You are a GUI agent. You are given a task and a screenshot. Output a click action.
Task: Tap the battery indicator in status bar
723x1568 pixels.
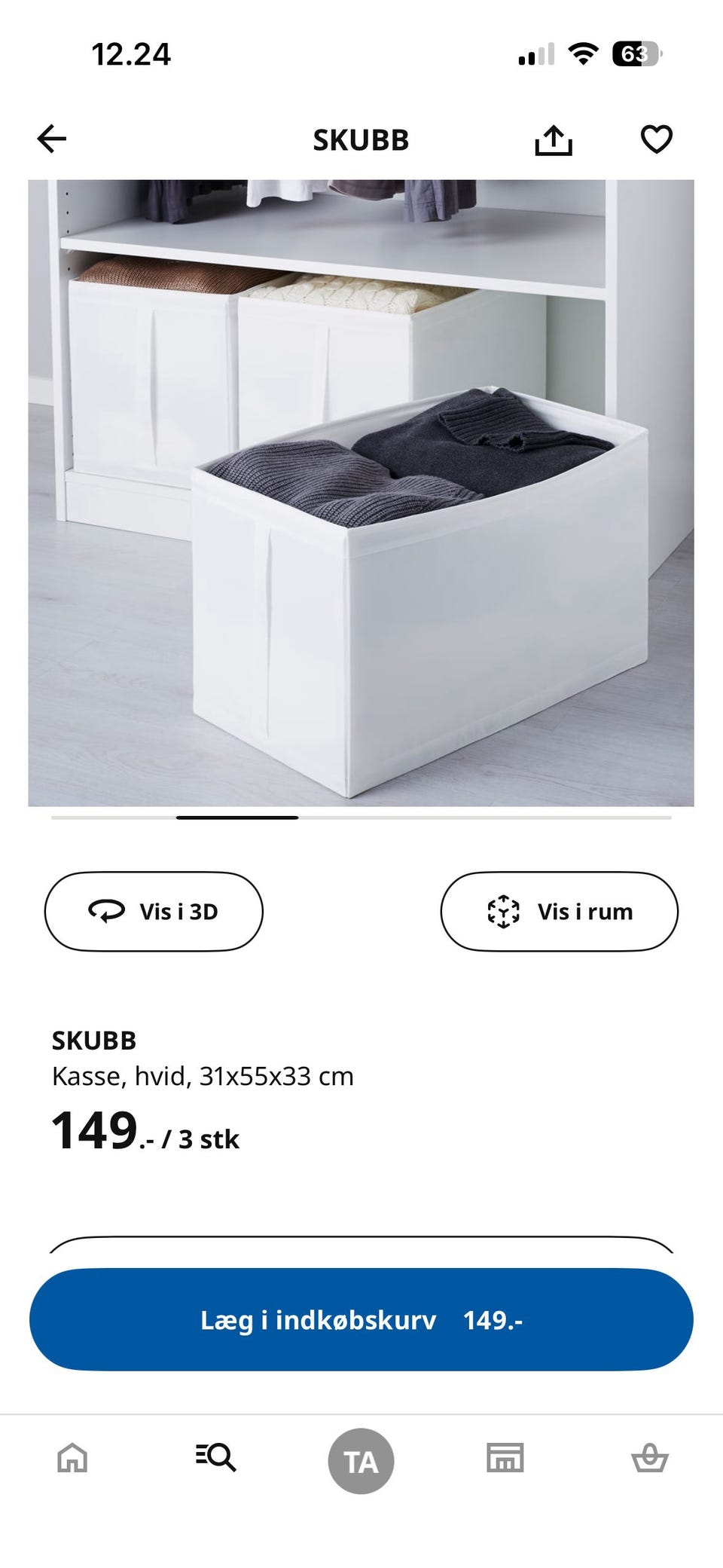click(633, 54)
